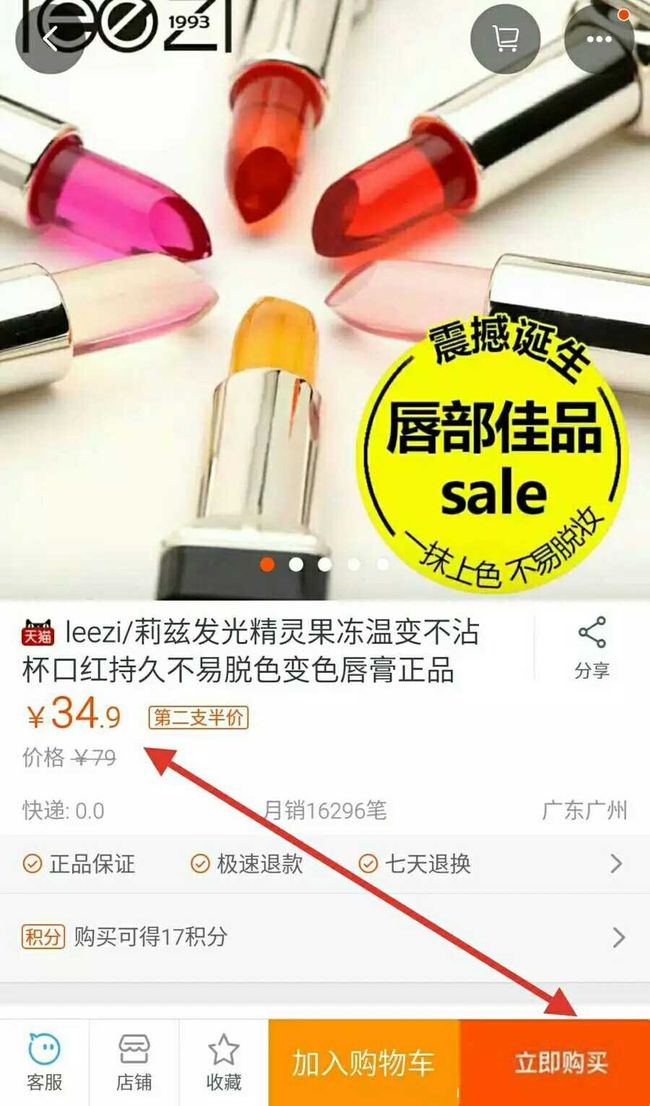Share this product via 分享
This screenshot has height=1106, width=650.
pos(591,648)
